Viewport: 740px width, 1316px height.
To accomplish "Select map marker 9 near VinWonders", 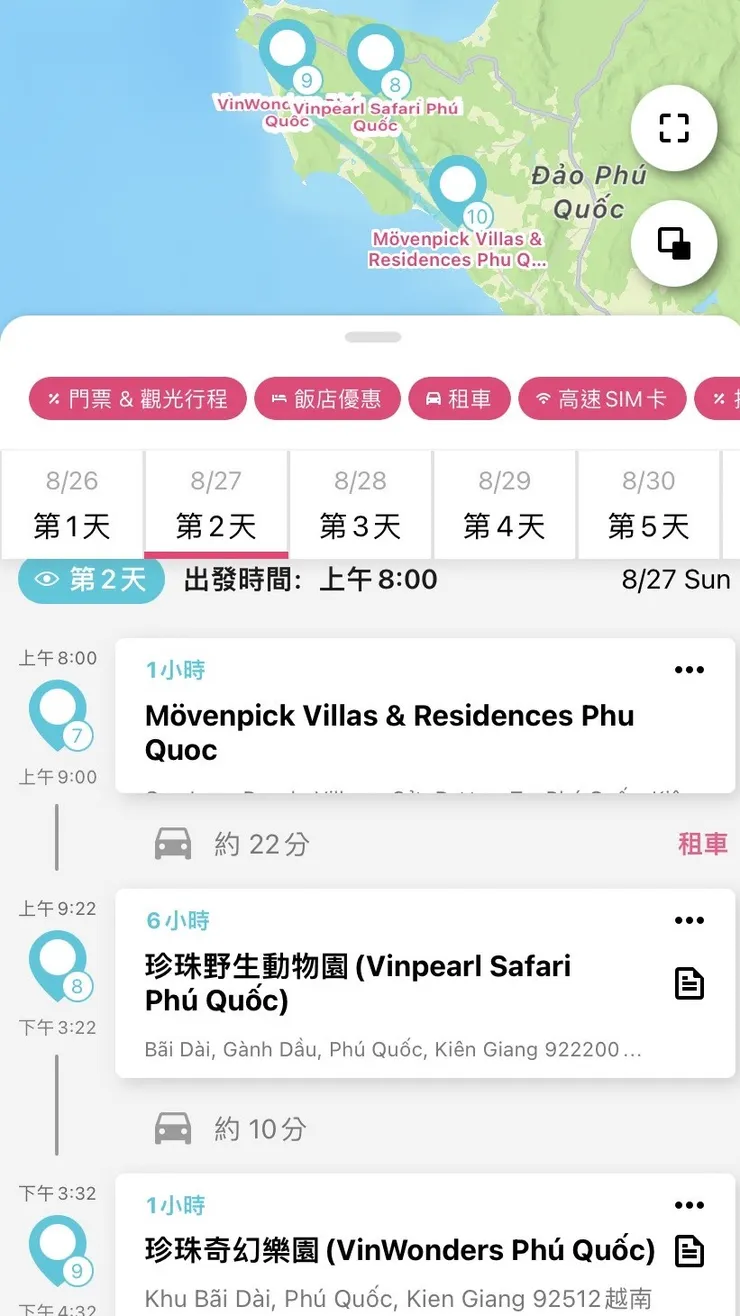I will [x=288, y=48].
